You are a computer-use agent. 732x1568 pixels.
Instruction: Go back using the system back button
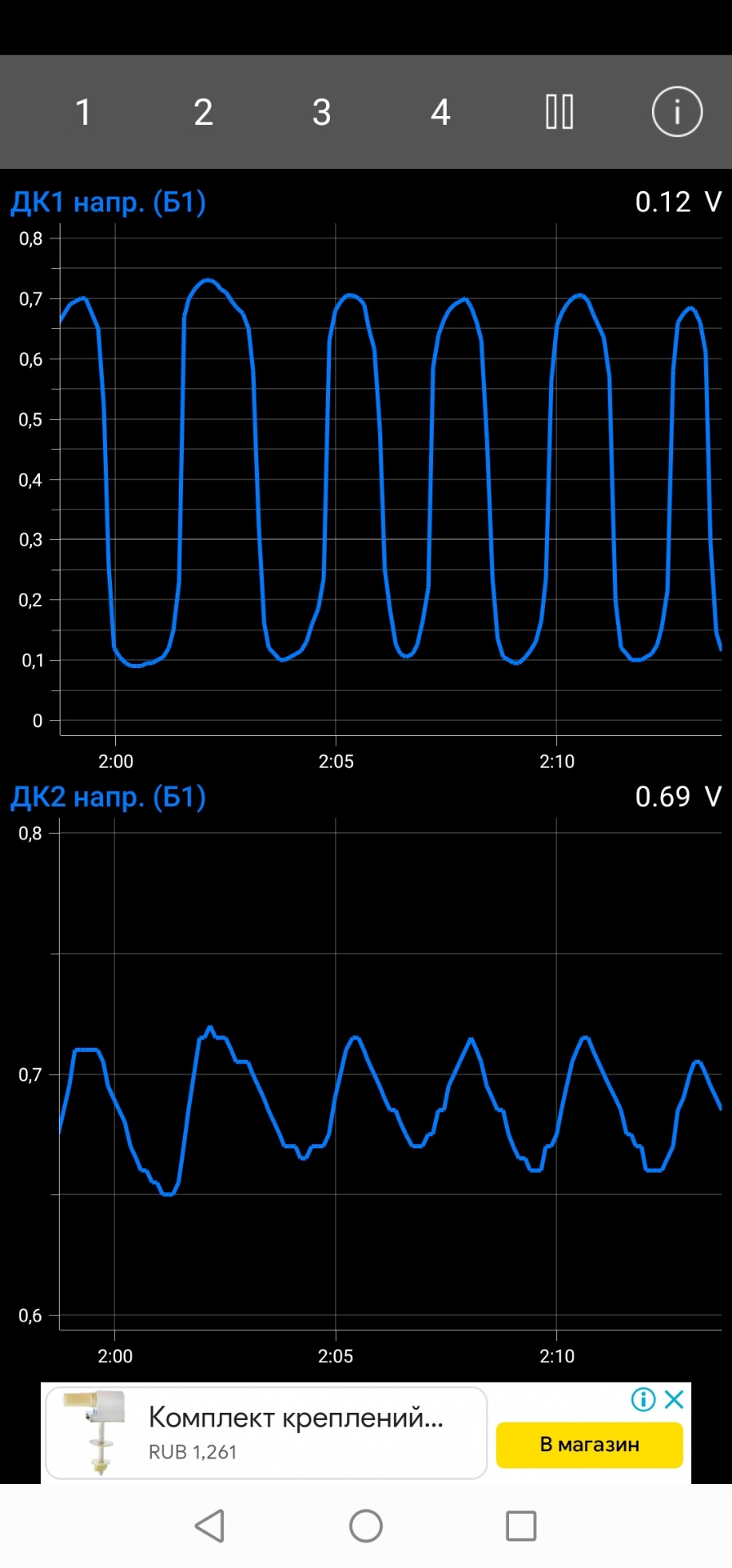click(x=210, y=1526)
